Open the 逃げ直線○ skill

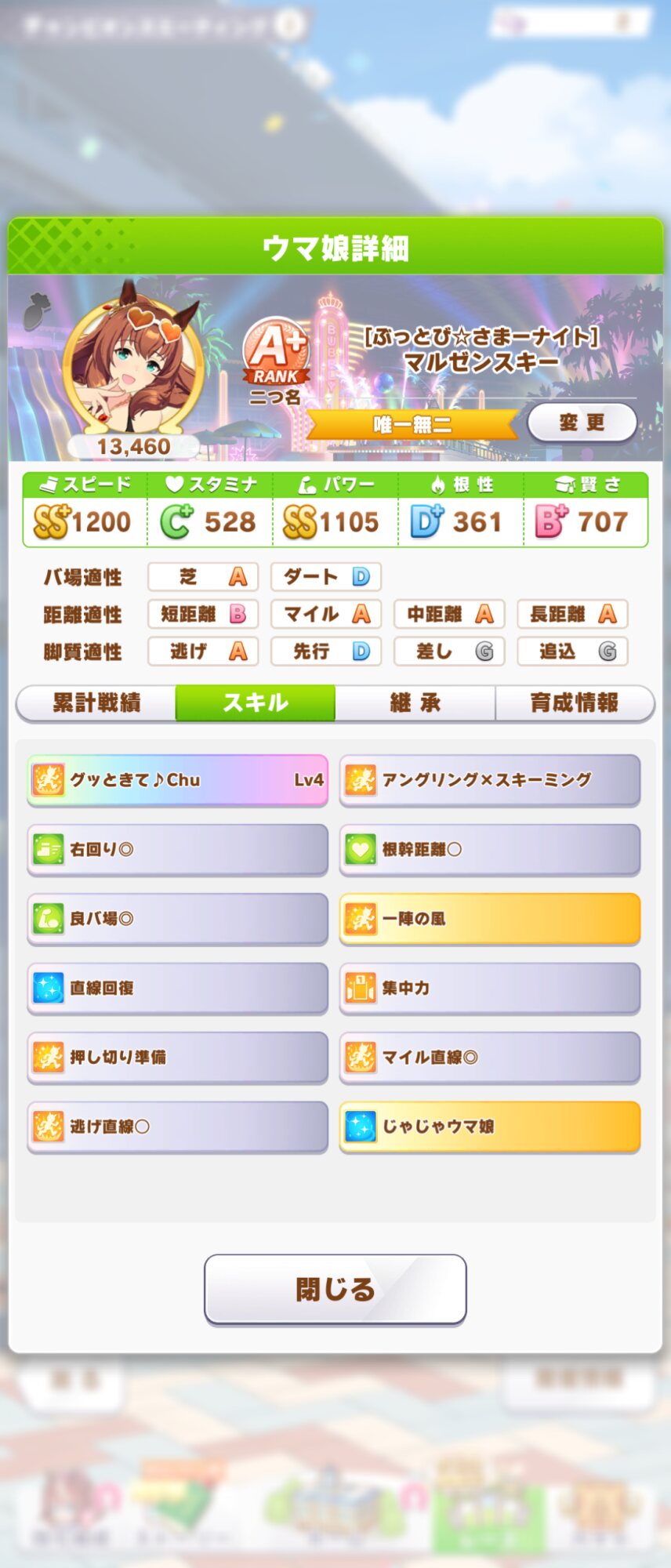pos(178,1127)
